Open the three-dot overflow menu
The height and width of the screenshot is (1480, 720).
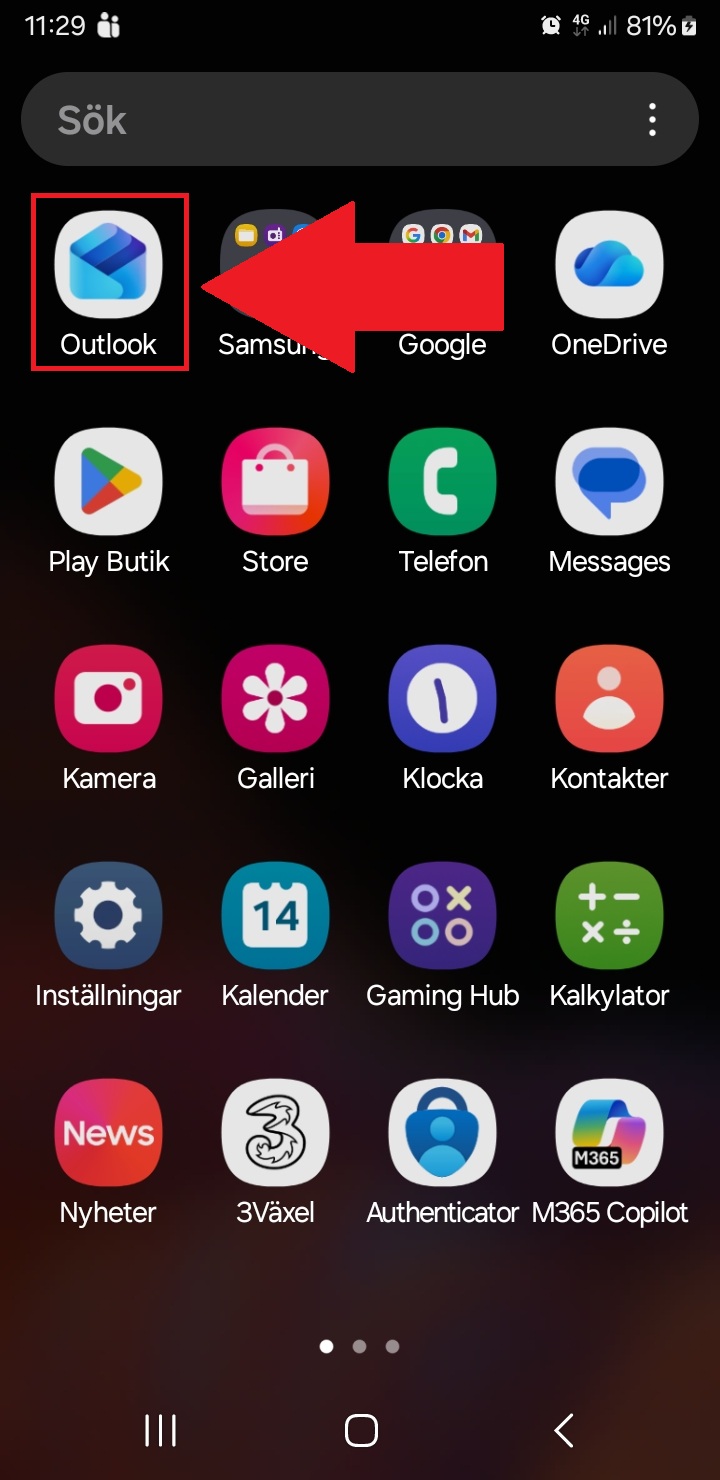(652, 120)
